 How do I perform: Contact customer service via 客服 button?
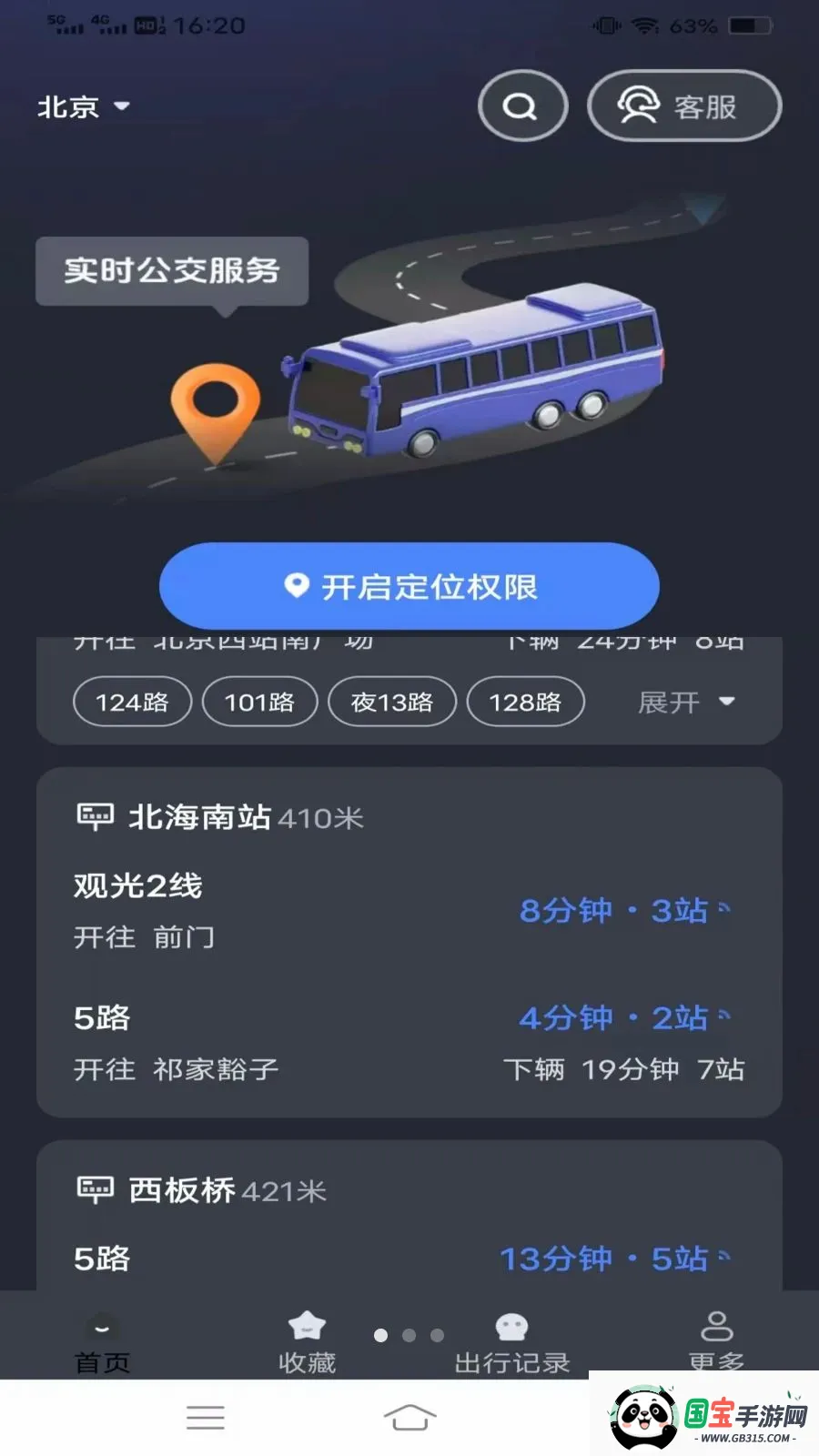(x=684, y=106)
